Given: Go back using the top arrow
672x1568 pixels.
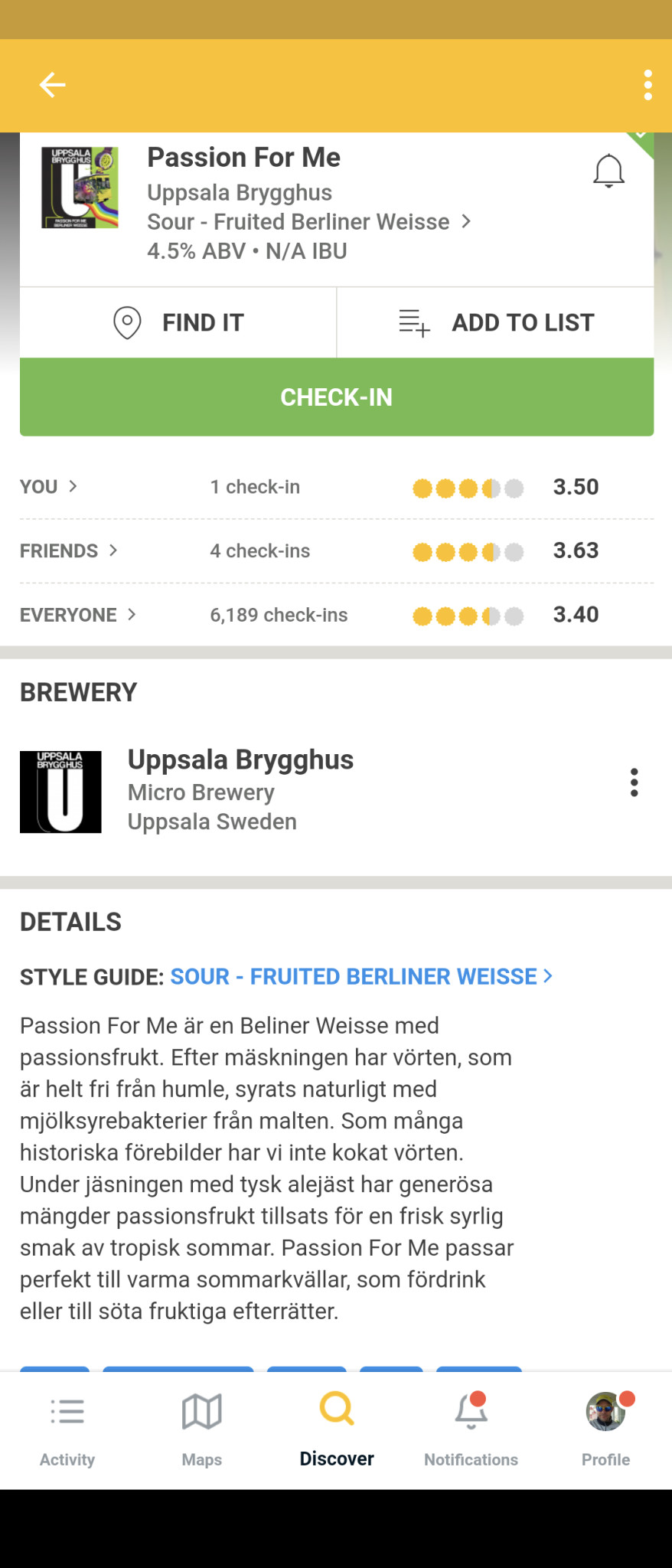Looking at the screenshot, I should coord(52,85).
